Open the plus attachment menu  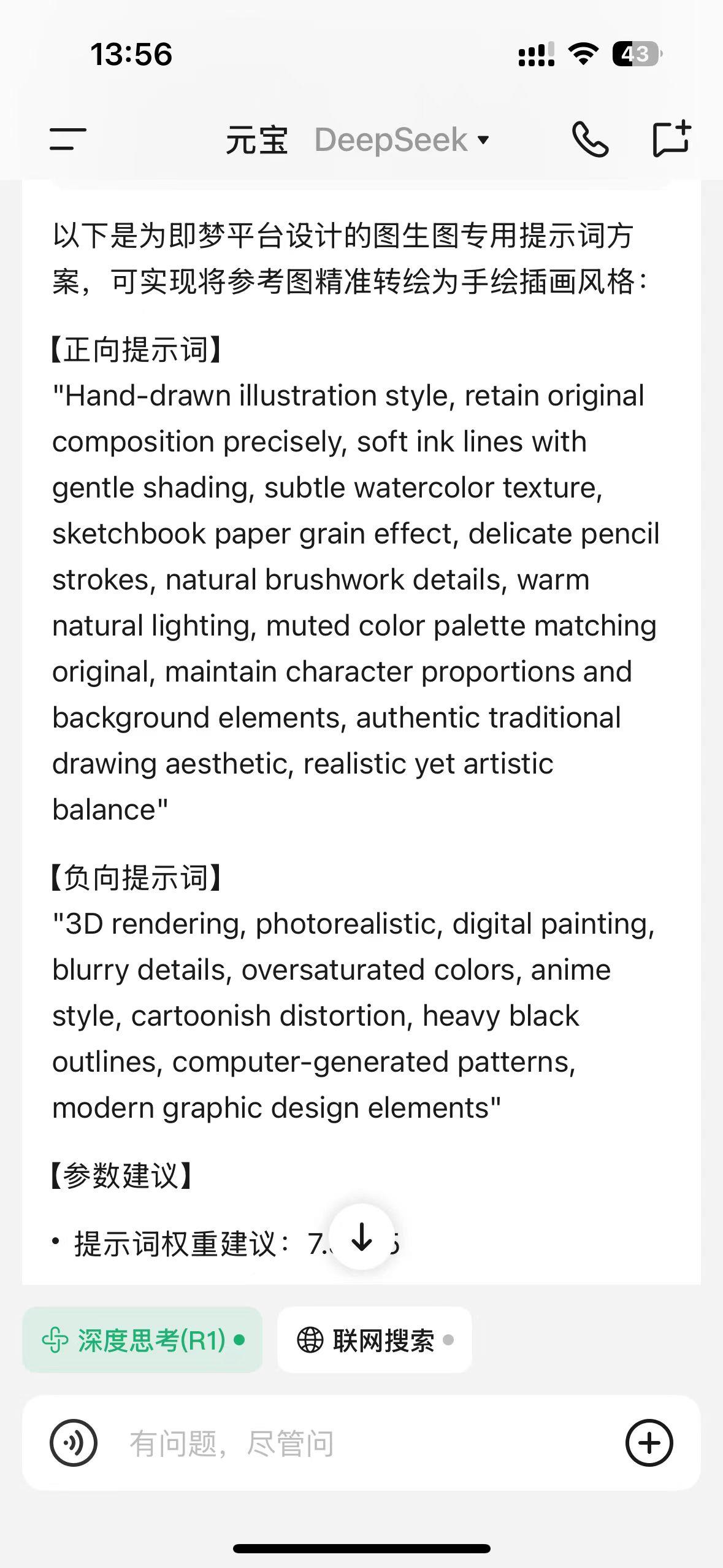tap(649, 1443)
